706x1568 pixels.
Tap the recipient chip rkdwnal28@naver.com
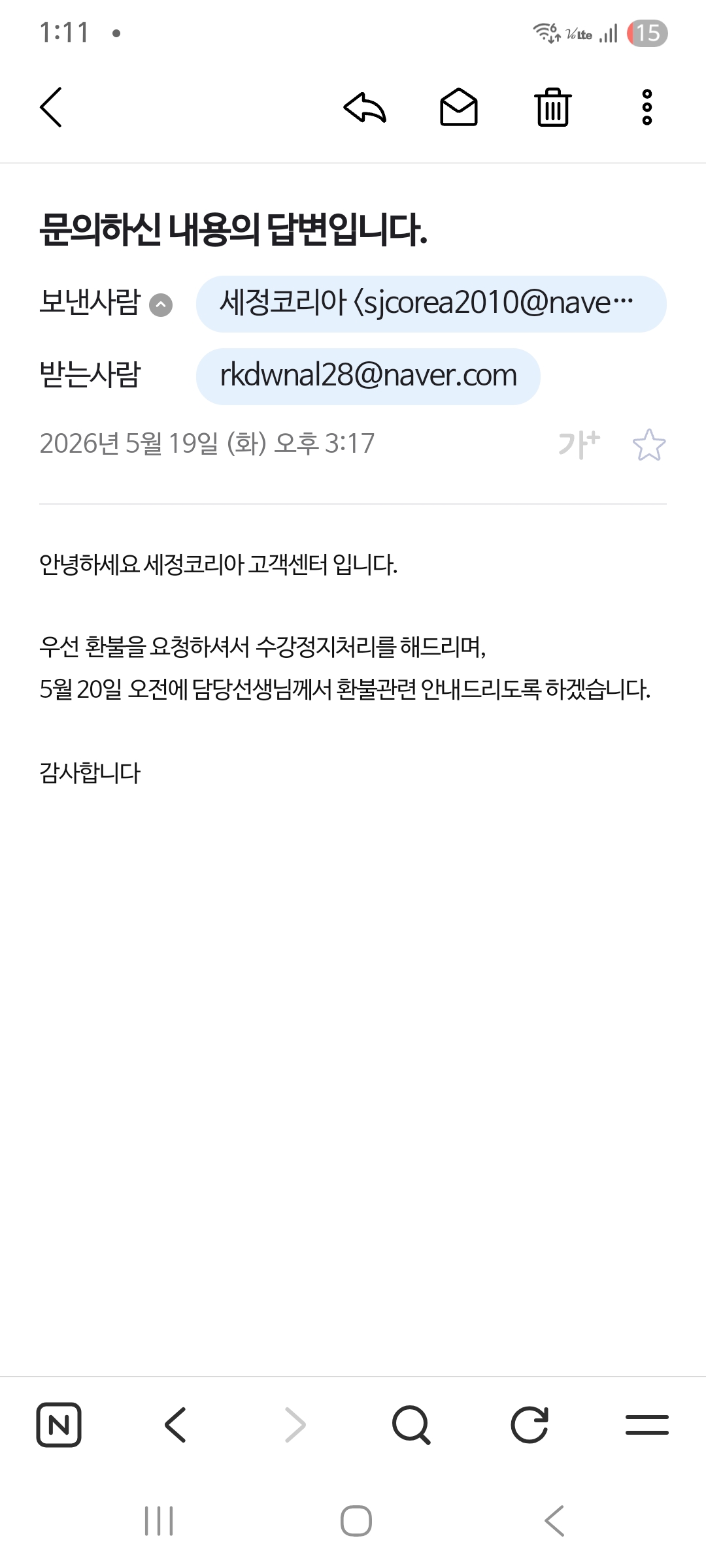368,376
